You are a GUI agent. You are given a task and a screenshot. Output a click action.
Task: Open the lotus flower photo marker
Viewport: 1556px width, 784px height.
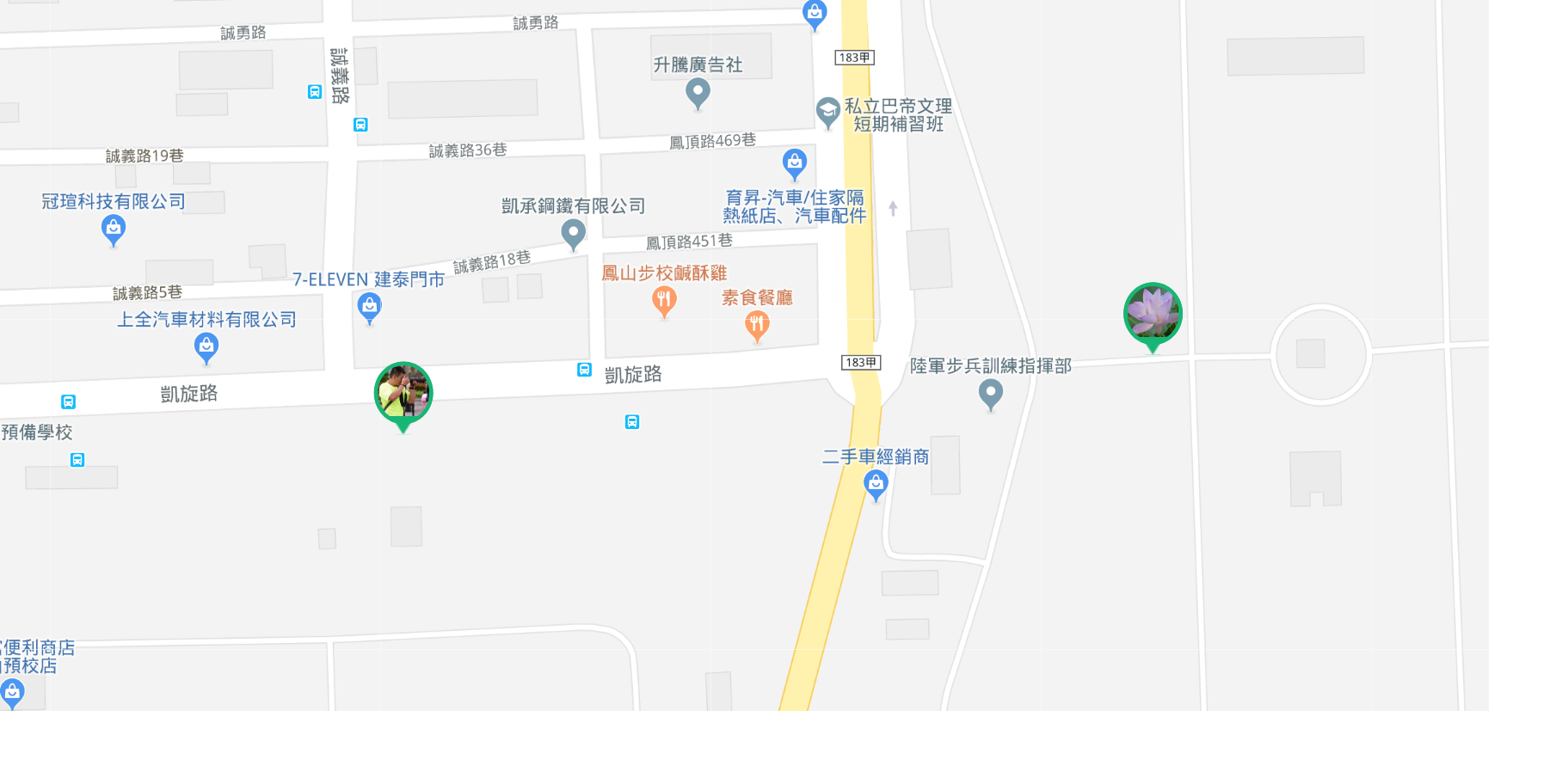point(1153,313)
